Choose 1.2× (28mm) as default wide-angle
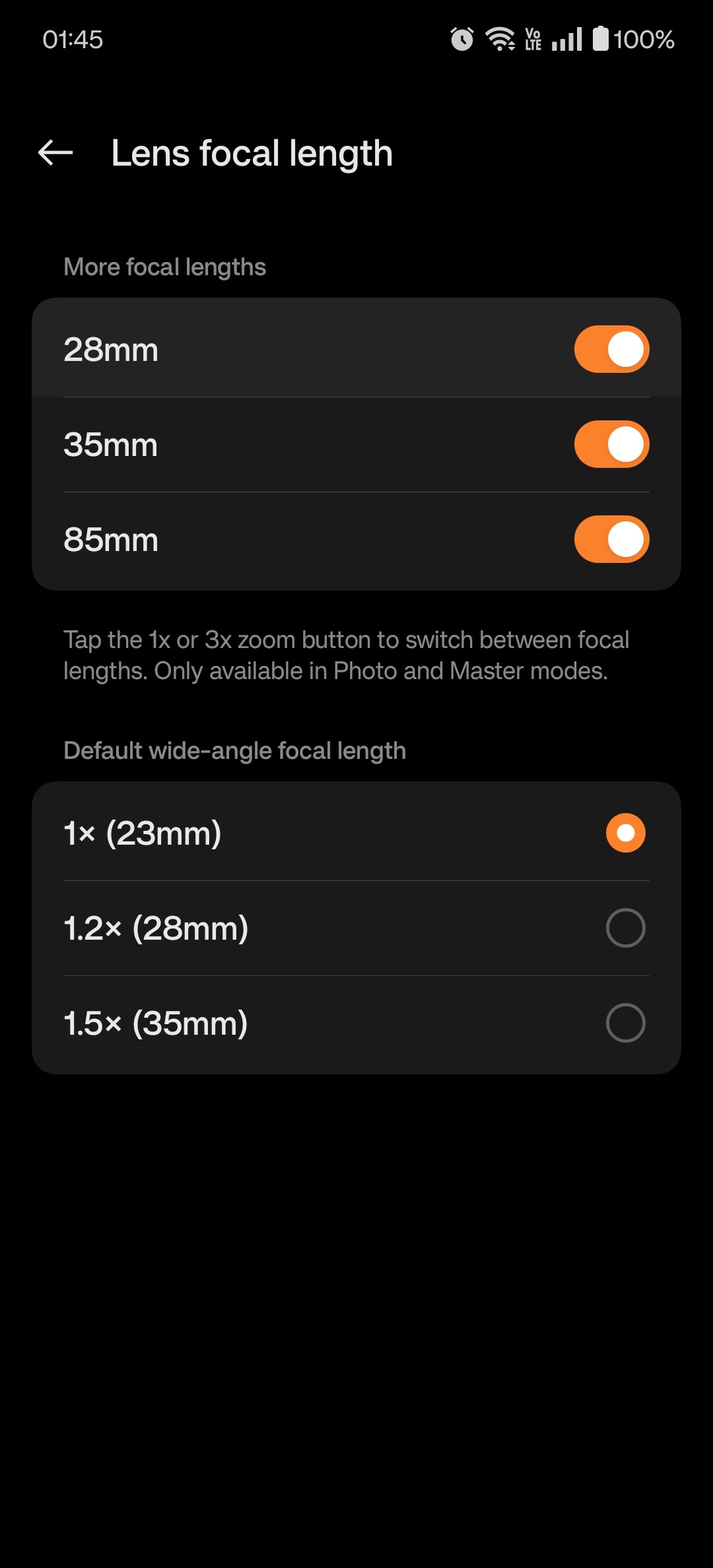Screen dimensions: 713x1568 point(625,928)
